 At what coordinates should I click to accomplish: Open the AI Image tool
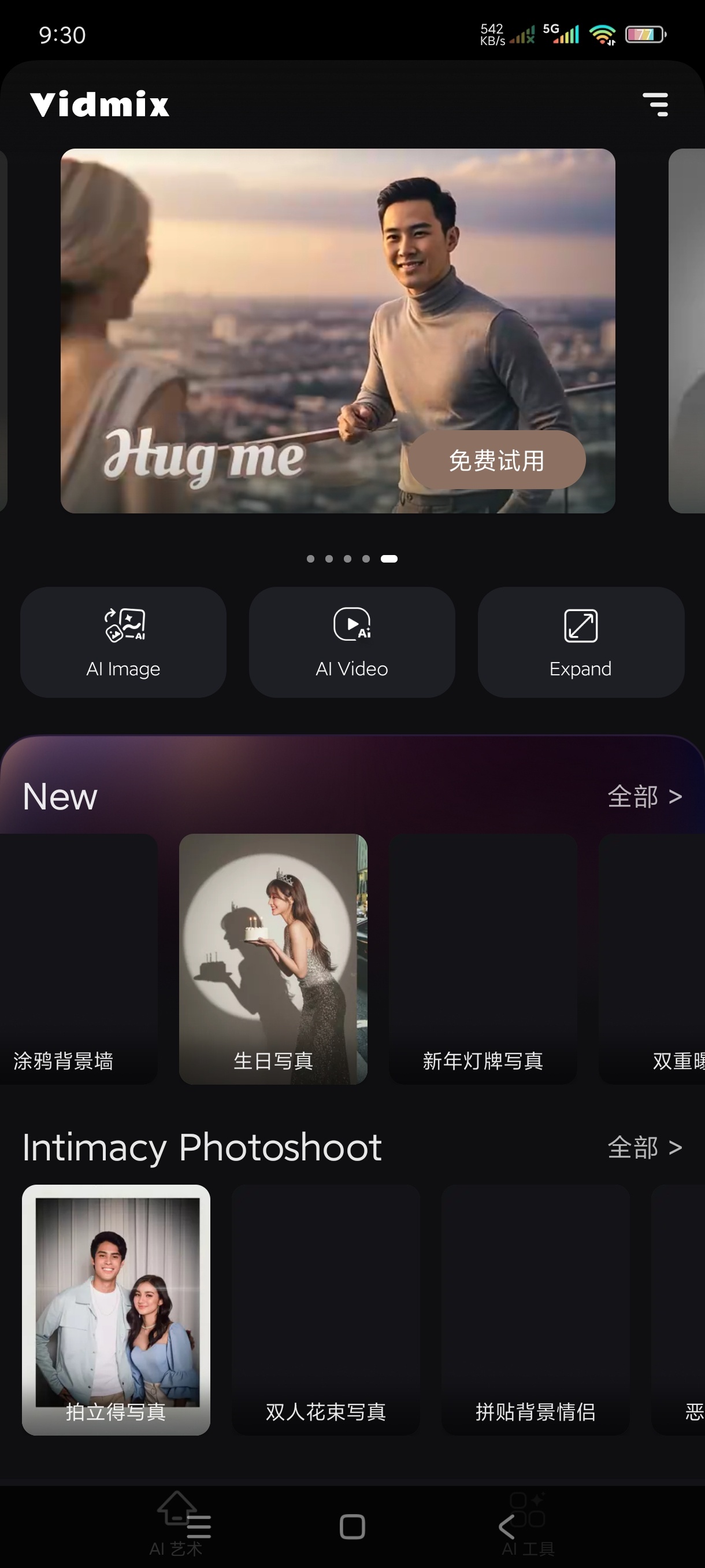point(124,642)
